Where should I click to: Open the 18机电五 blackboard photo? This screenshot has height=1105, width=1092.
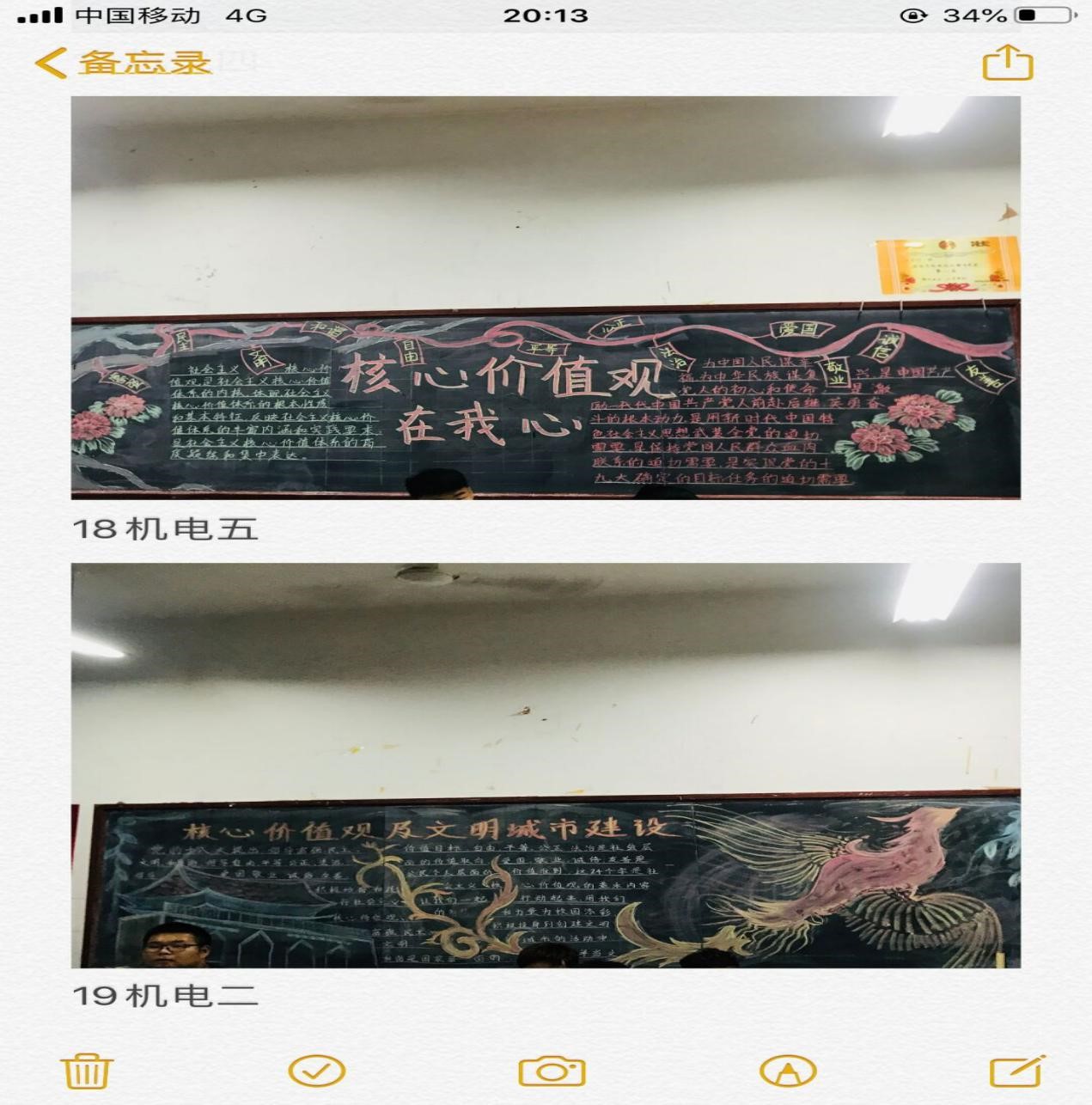point(546,297)
